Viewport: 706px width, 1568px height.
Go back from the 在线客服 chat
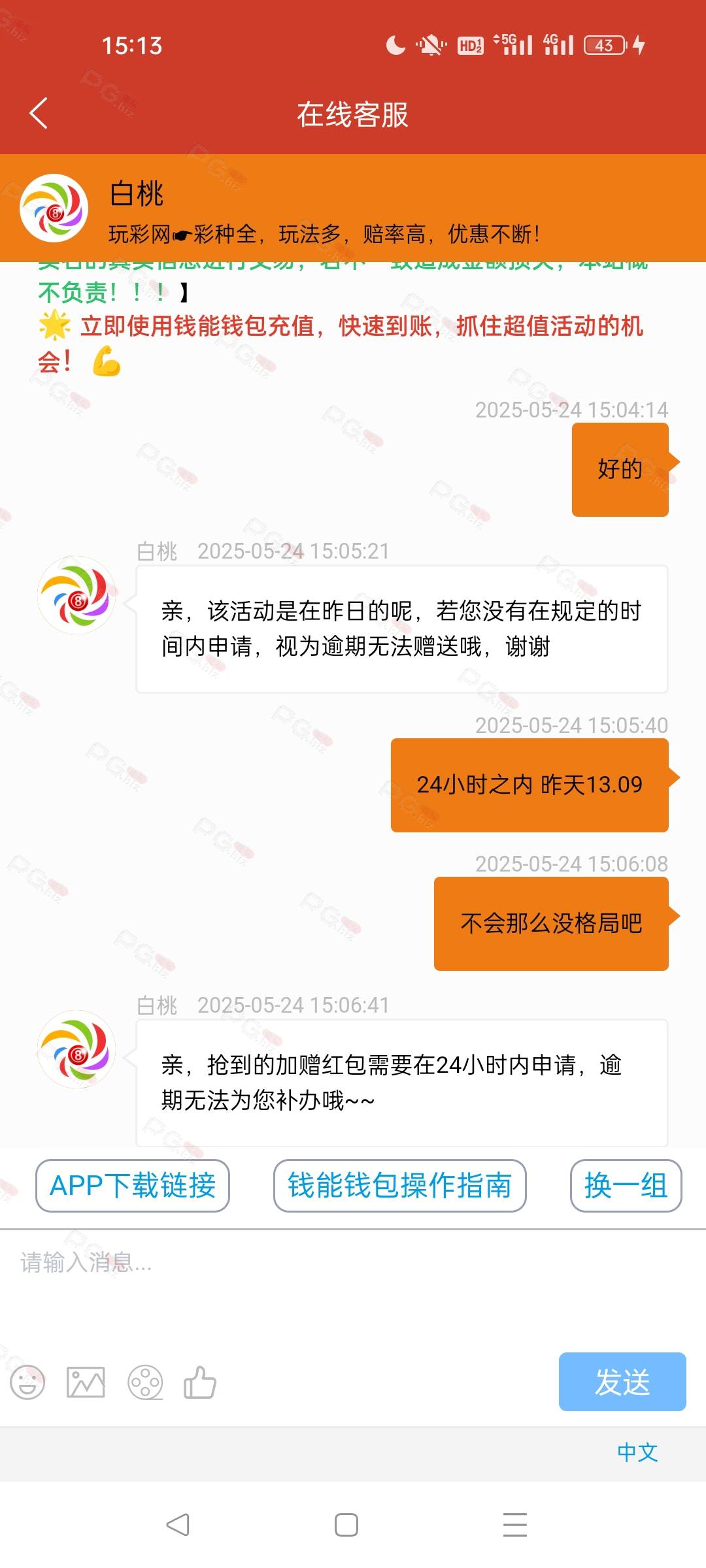39,113
